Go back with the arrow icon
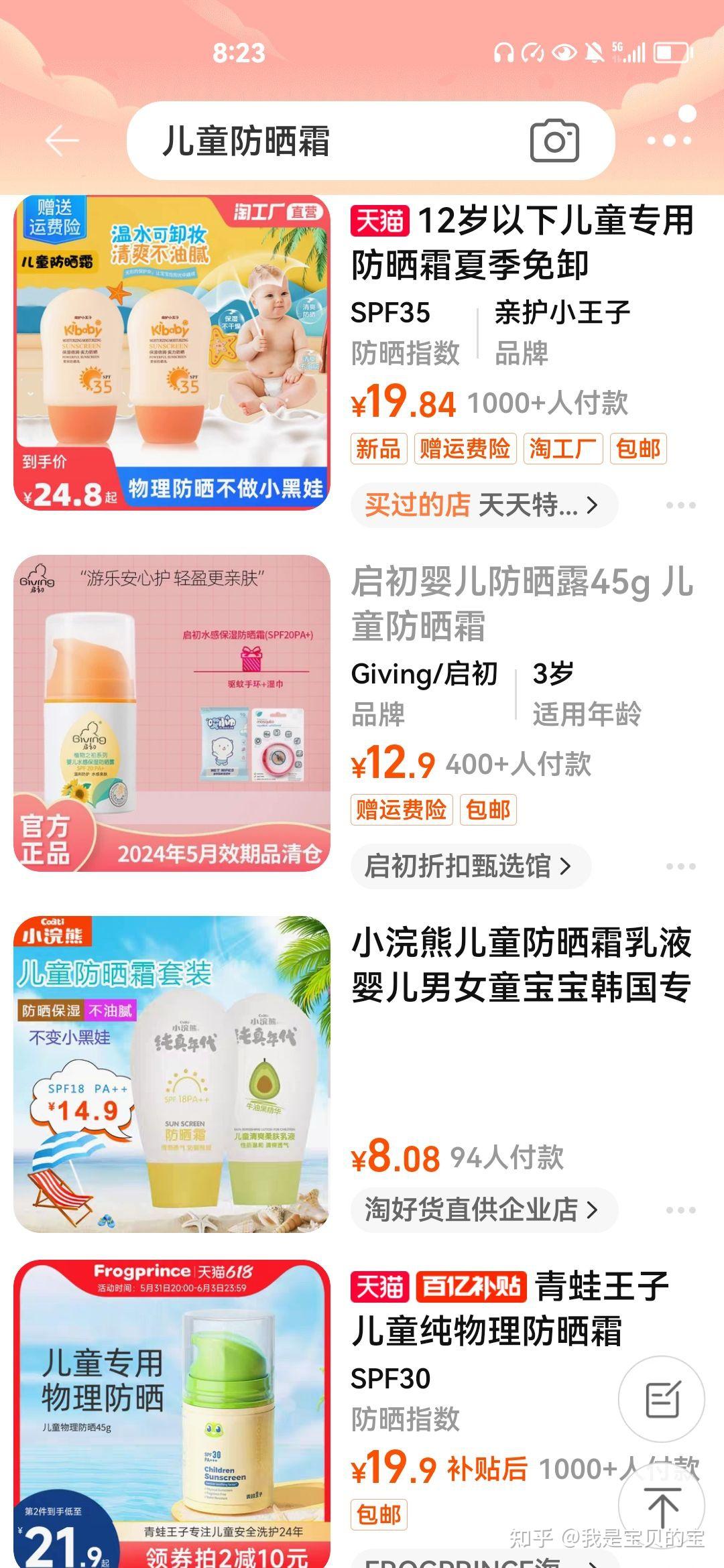Screen dimensions: 724x1568 coord(62,141)
